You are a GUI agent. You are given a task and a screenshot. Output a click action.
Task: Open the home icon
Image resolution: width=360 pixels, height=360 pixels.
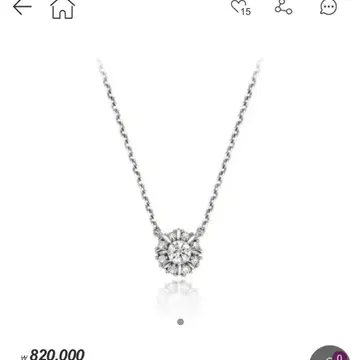(63, 8)
